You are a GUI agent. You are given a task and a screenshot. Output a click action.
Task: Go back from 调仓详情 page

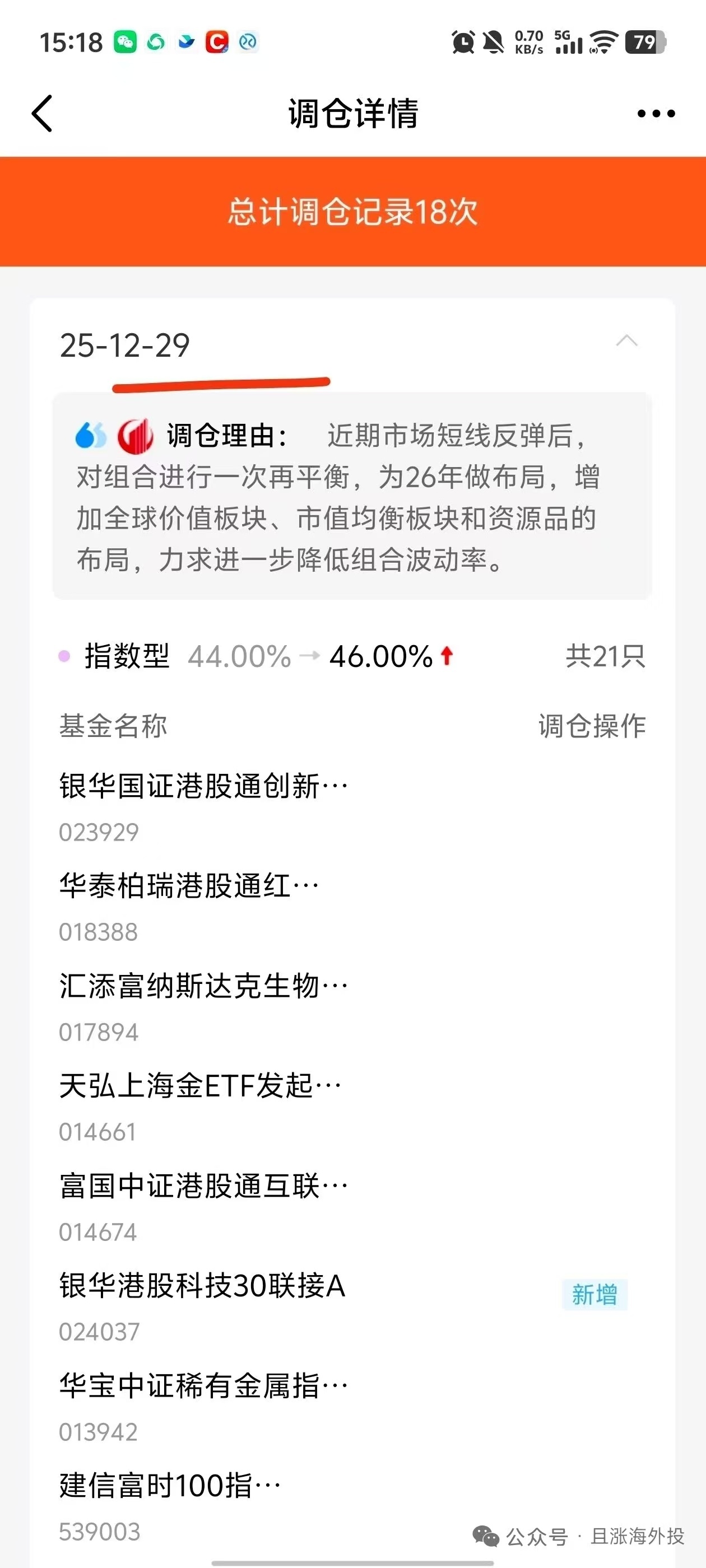pos(42,113)
